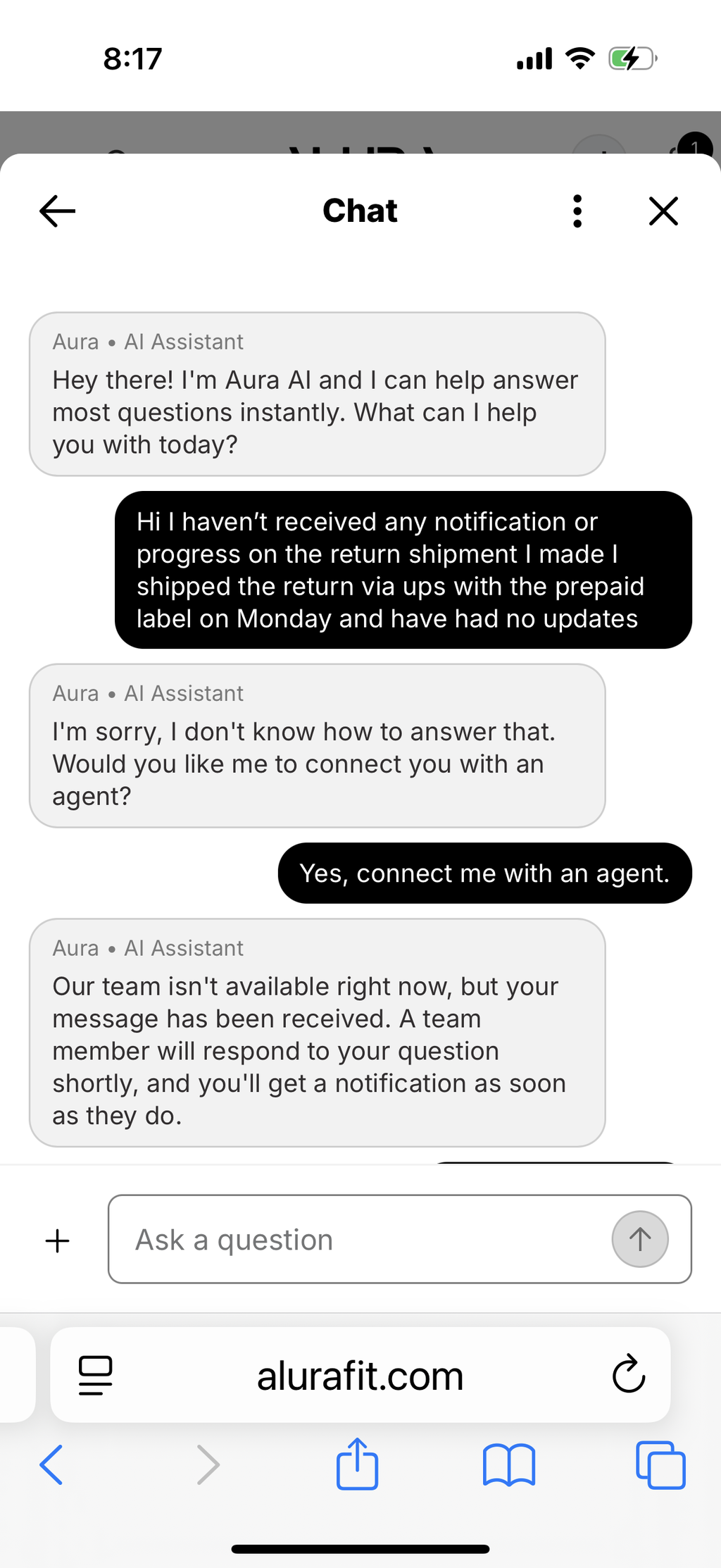Share this page from Safari toolbar
721x1568 pixels.
pyautogui.click(x=358, y=1464)
